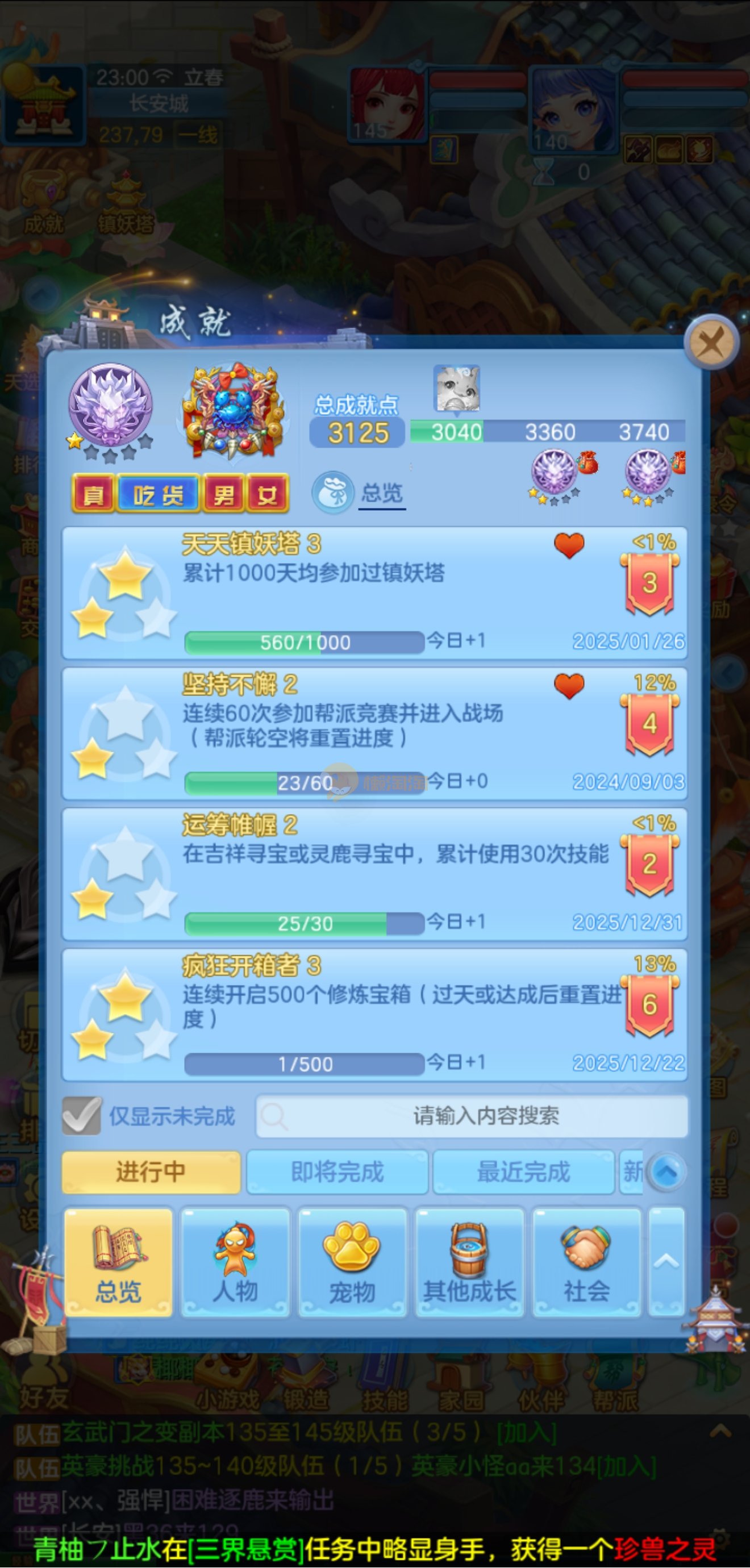750x1568 pixels.
Task: Switch to 其他成长 category tab
Action: tap(469, 1262)
